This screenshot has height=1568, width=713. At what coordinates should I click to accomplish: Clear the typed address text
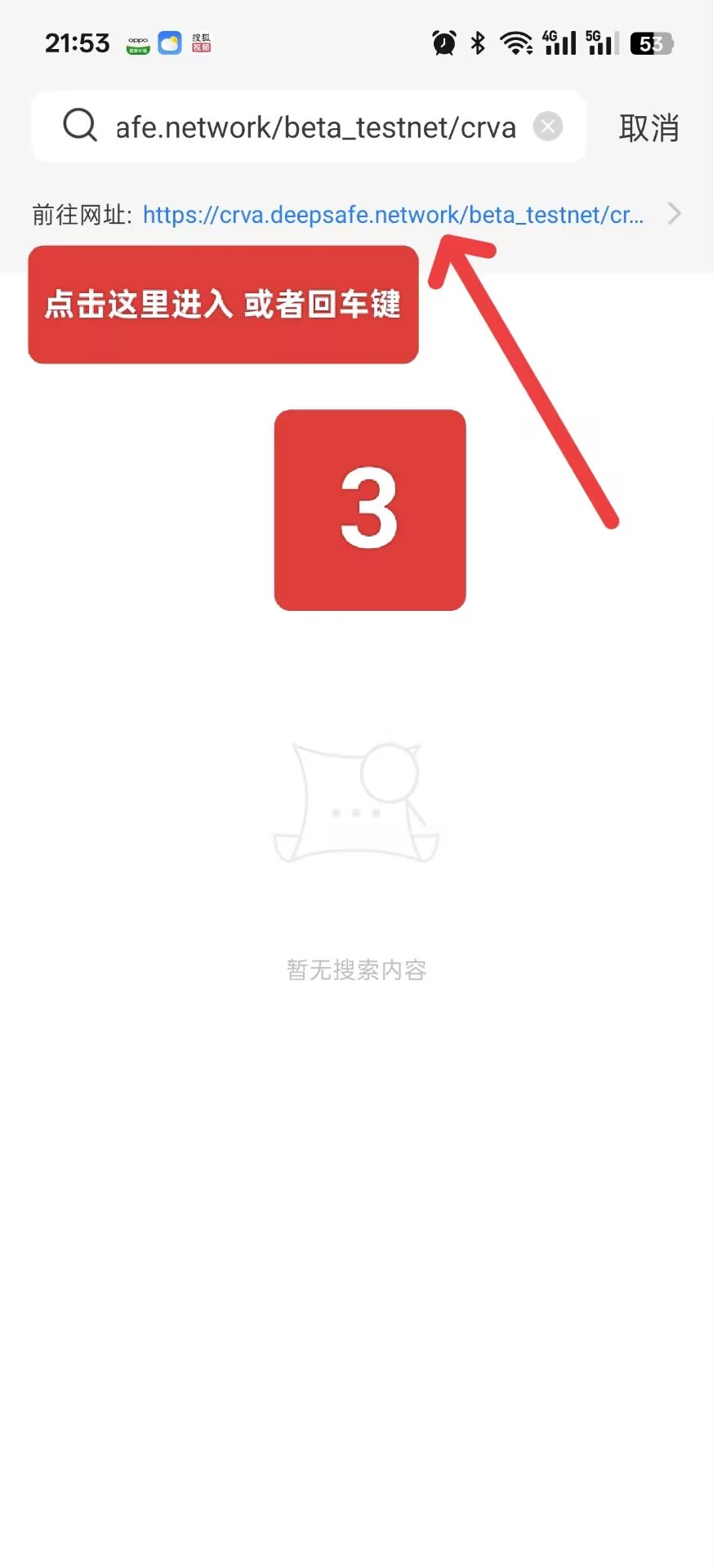(x=548, y=127)
